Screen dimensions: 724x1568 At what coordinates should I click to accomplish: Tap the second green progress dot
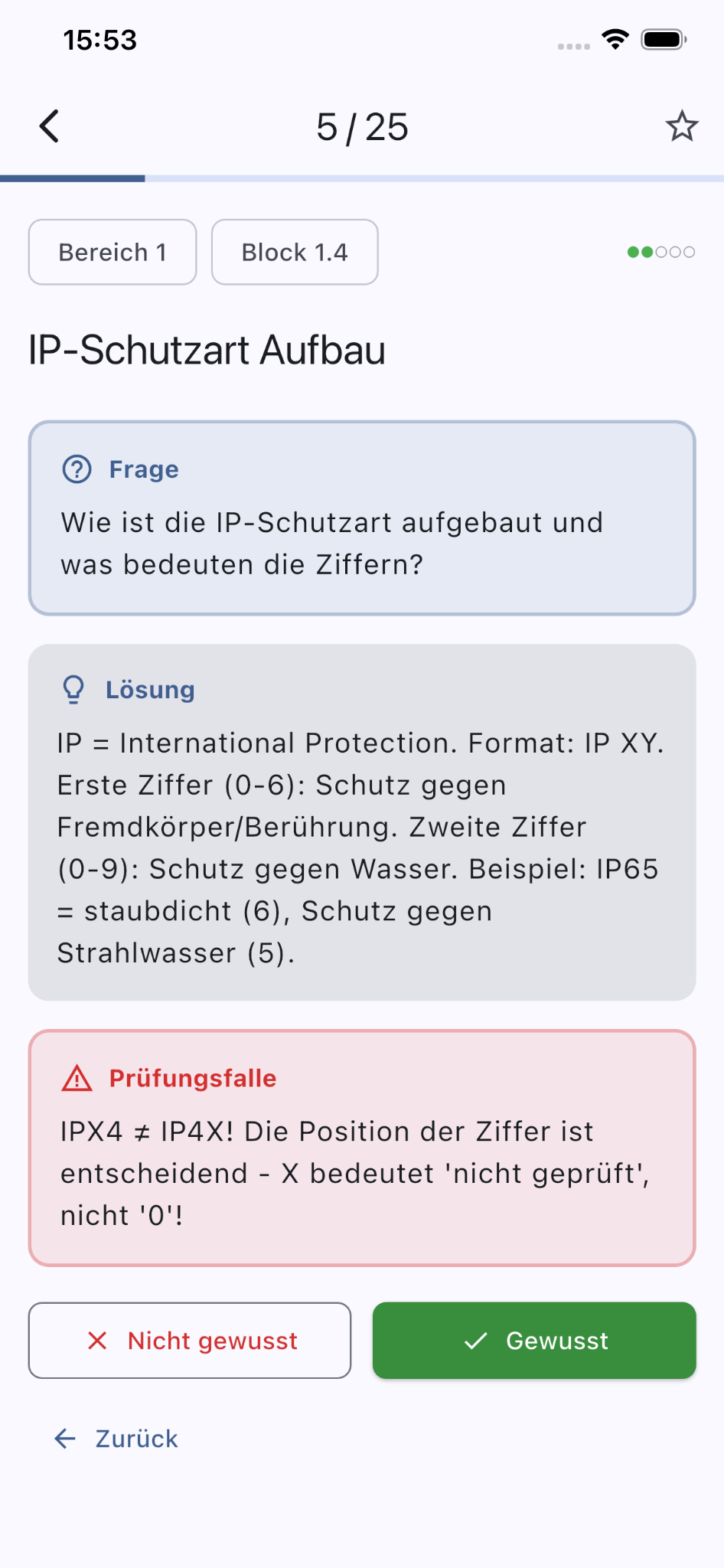tap(647, 252)
